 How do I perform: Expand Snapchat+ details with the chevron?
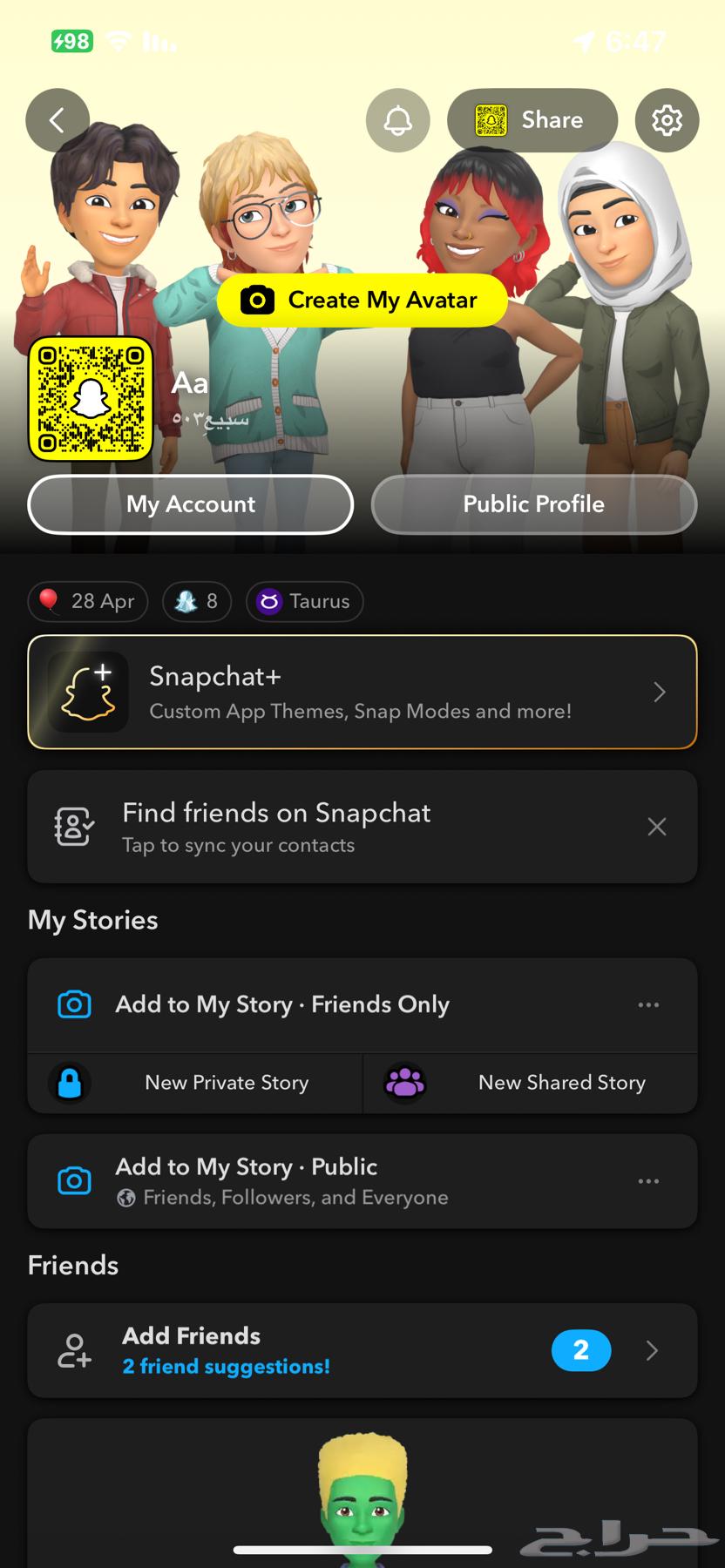pyautogui.click(x=660, y=691)
